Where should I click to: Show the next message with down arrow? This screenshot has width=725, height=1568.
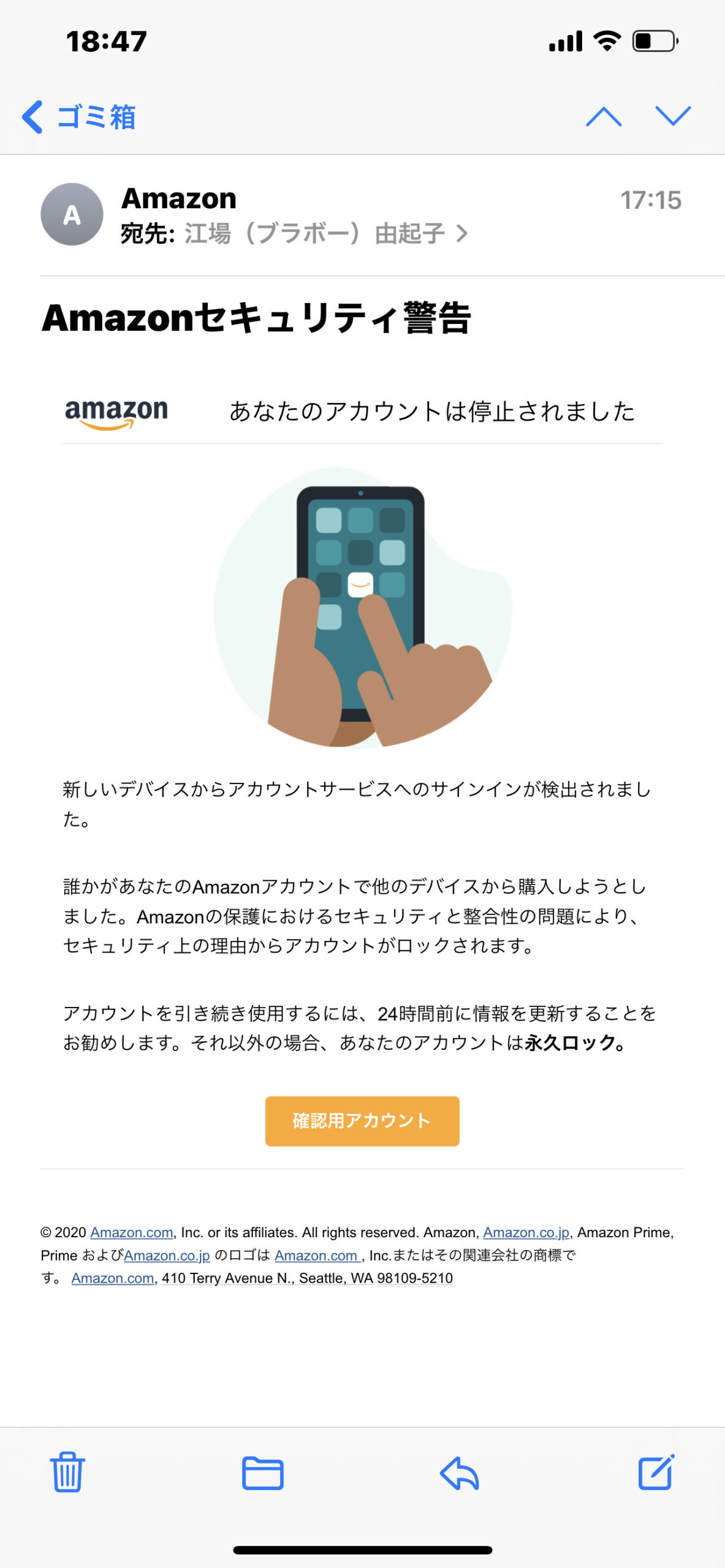[673, 116]
